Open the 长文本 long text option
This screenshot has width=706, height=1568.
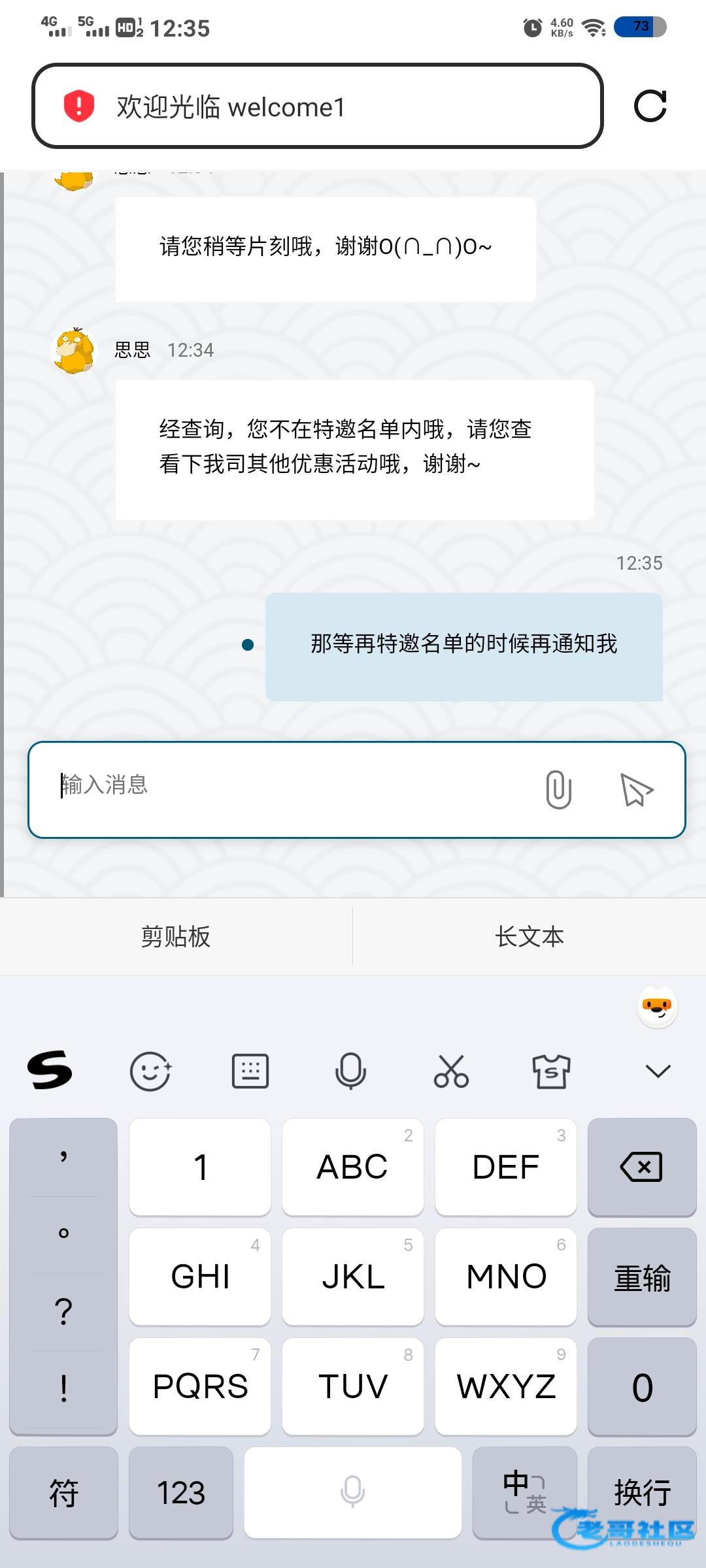tap(529, 936)
